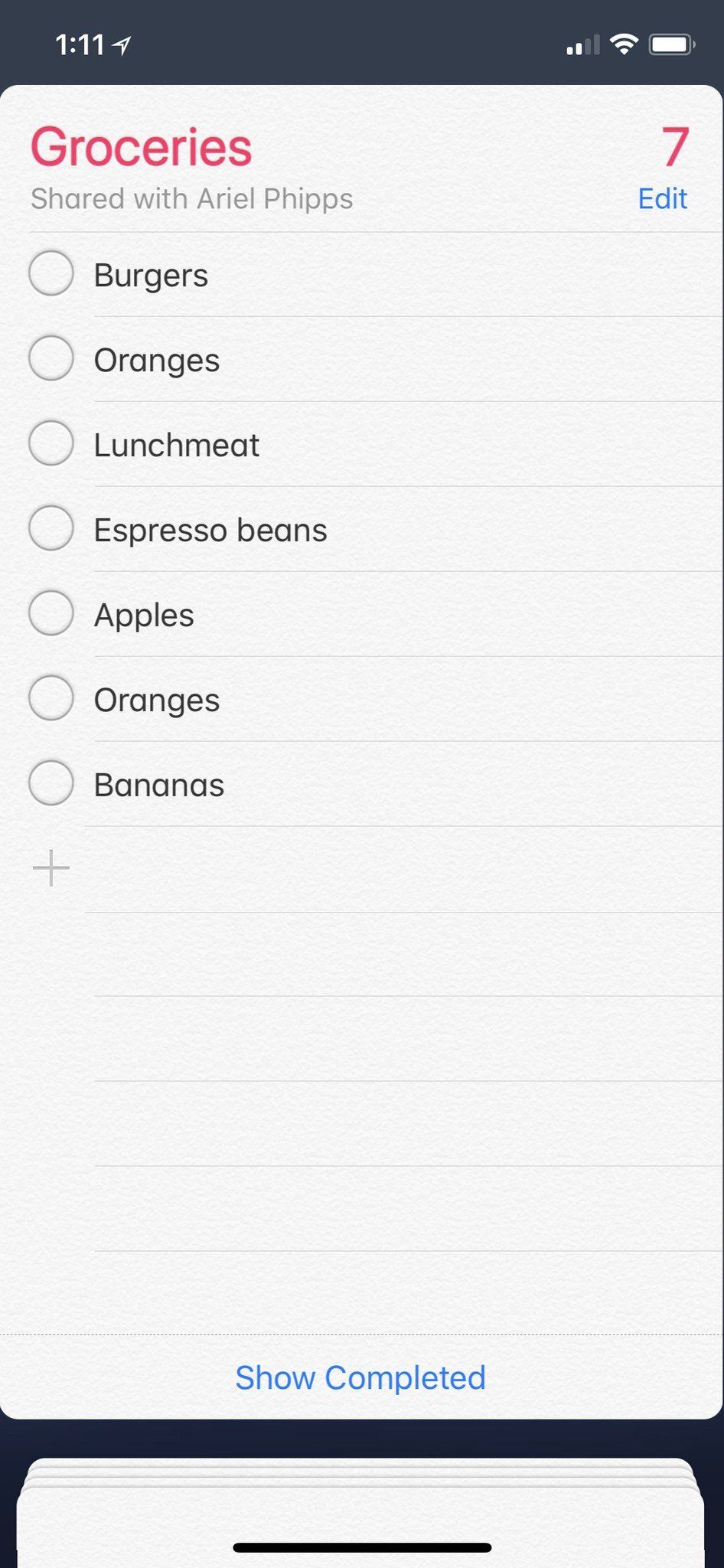Check off Lunchmeat
This screenshot has height=1568, width=724.
point(51,443)
